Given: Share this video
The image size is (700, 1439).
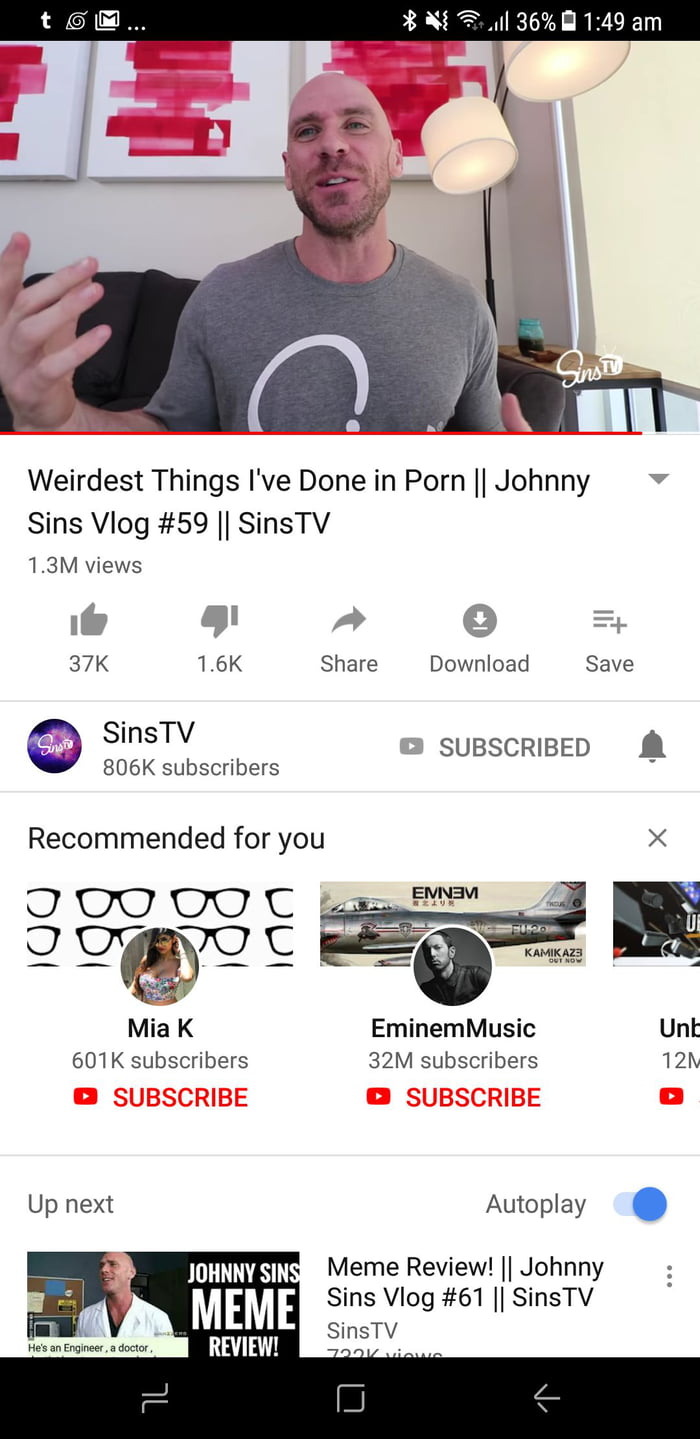Looking at the screenshot, I should point(349,622).
